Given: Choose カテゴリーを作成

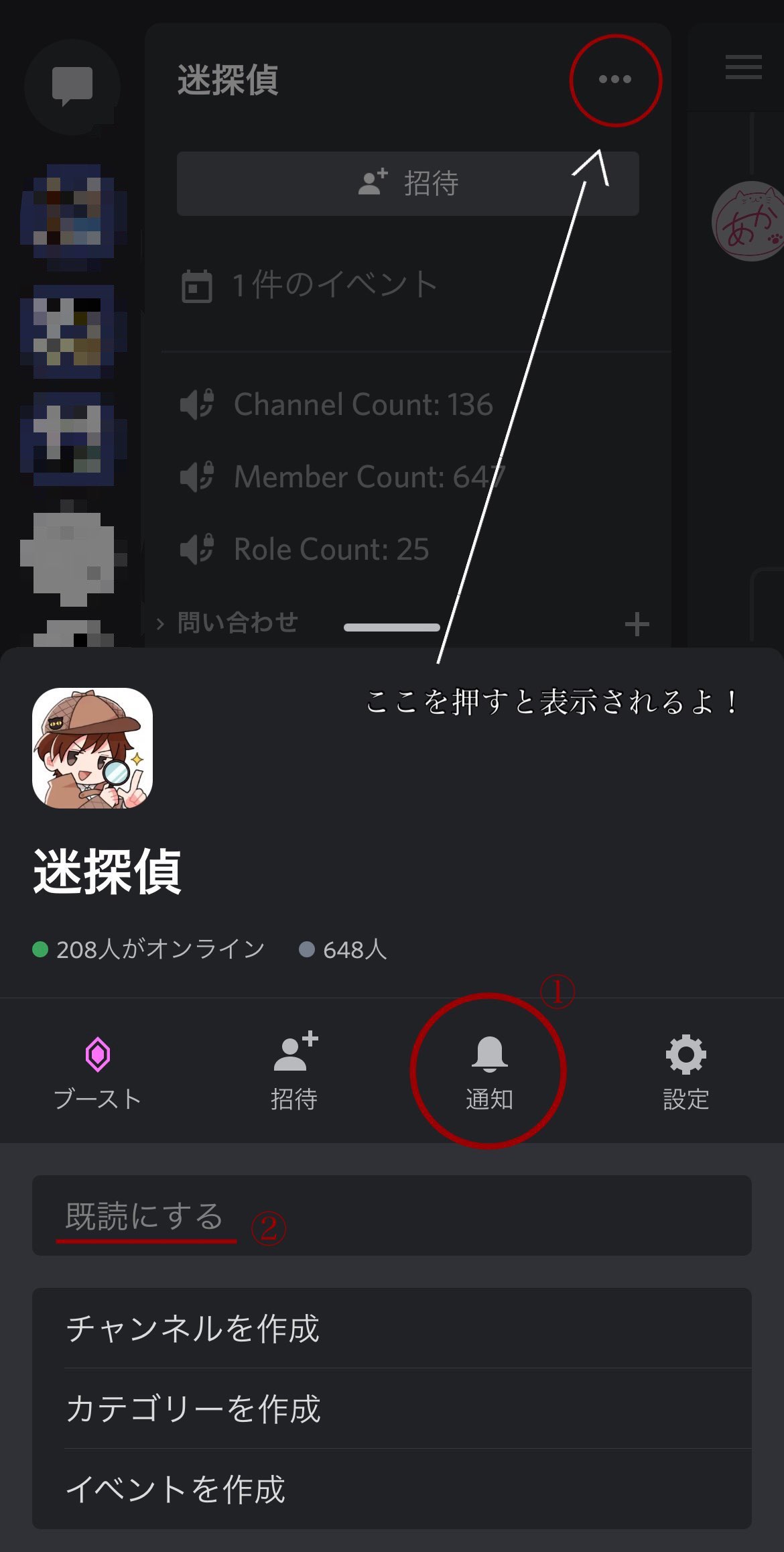Looking at the screenshot, I should pos(391,1409).
